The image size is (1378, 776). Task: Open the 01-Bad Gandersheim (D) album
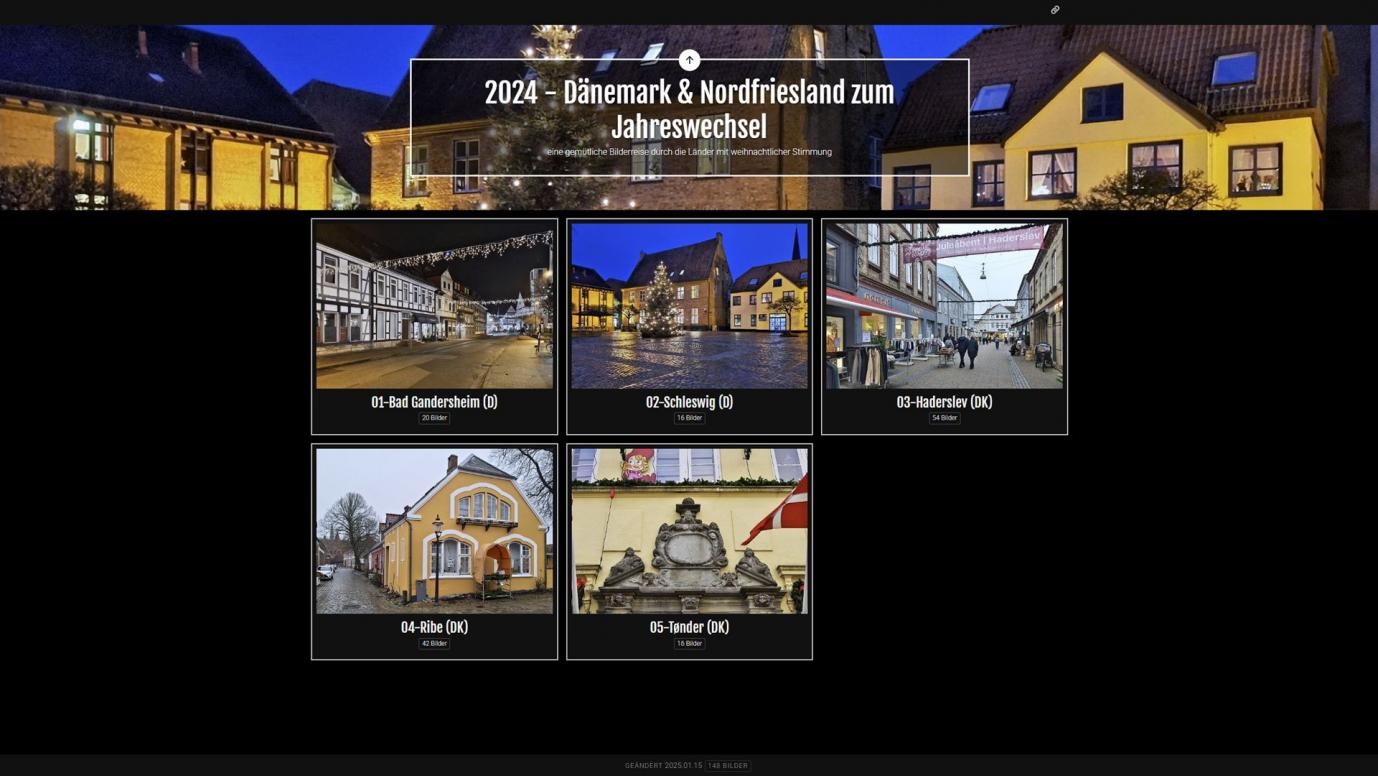point(434,307)
